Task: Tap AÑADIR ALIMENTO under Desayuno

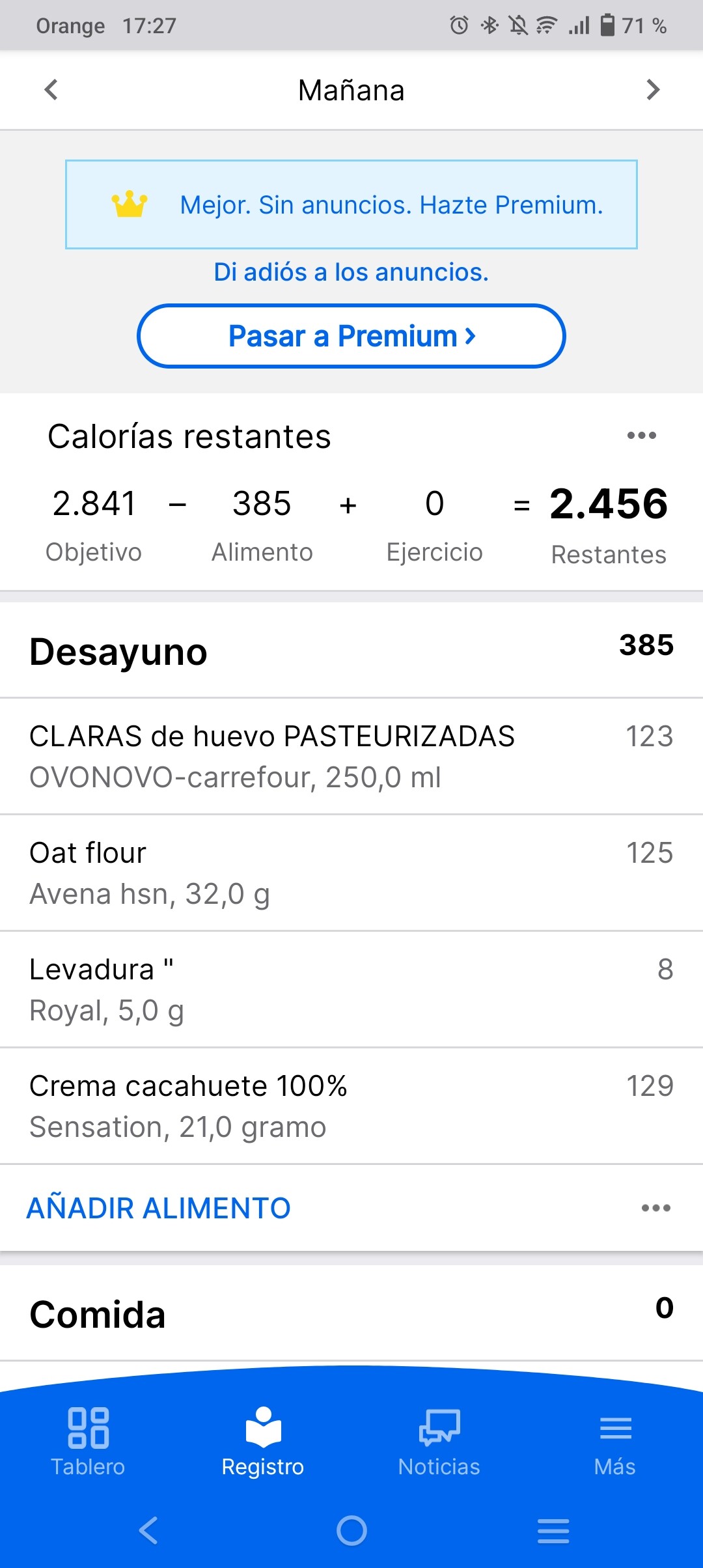Action: [x=158, y=1208]
